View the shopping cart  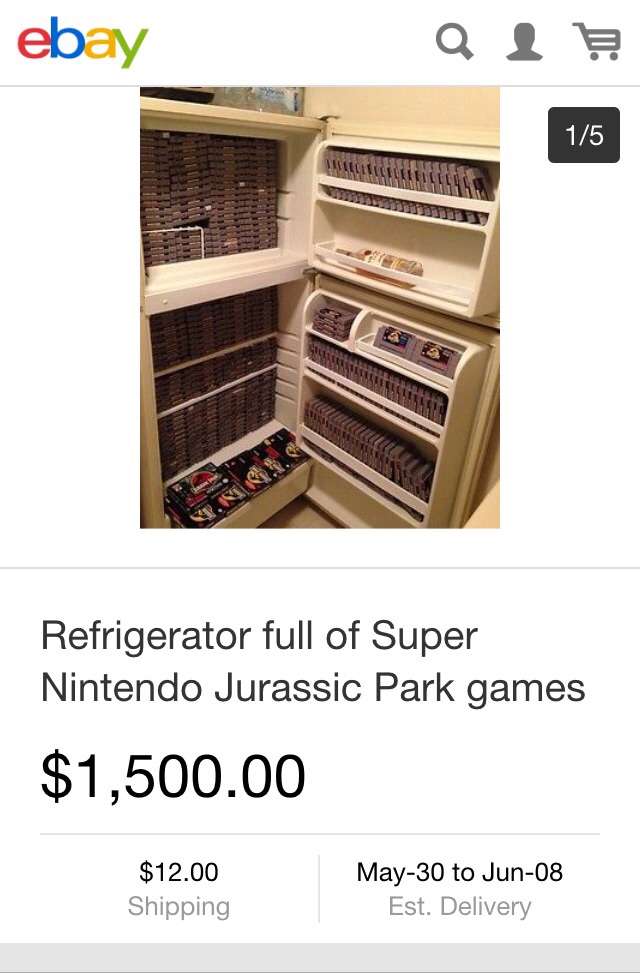pos(596,42)
